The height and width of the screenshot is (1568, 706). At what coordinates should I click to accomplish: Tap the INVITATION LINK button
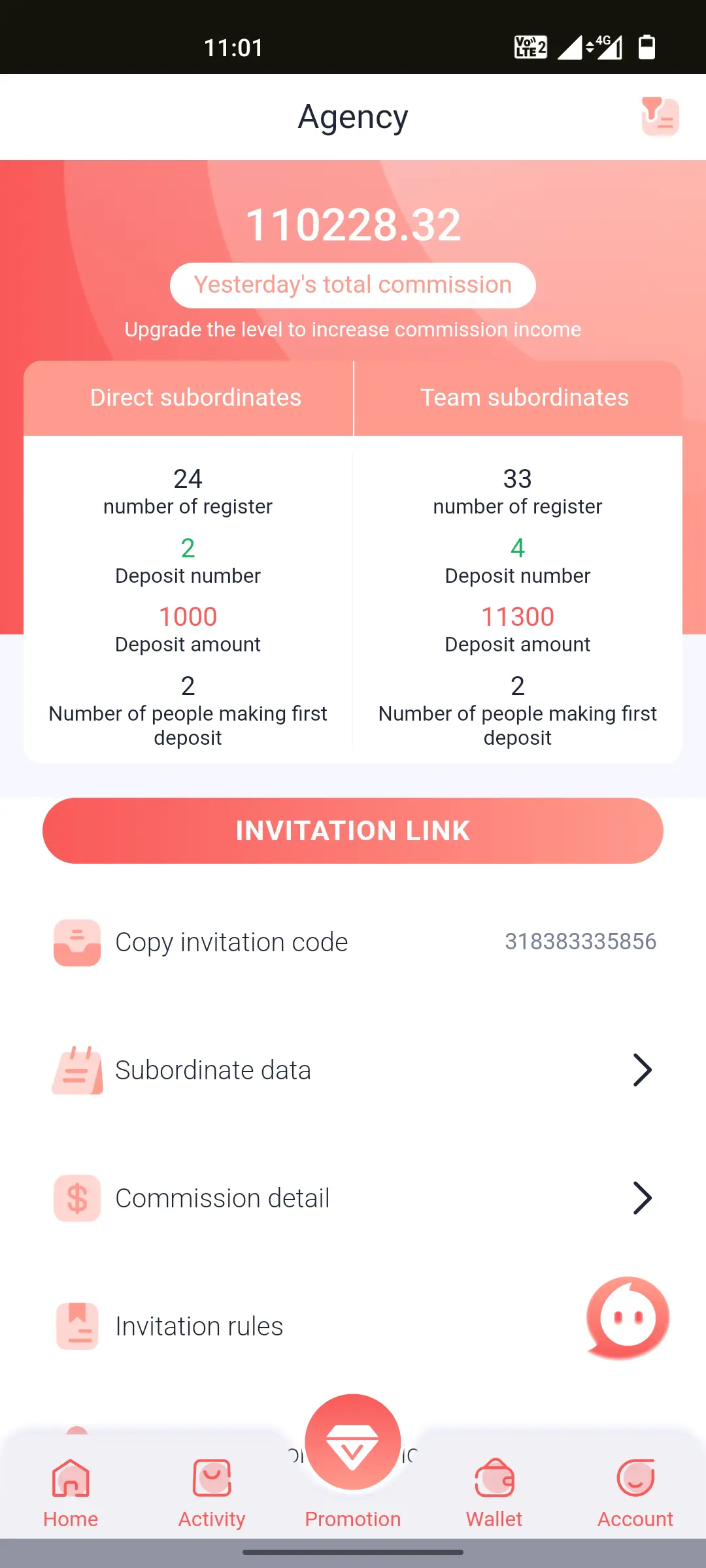(353, 830)
